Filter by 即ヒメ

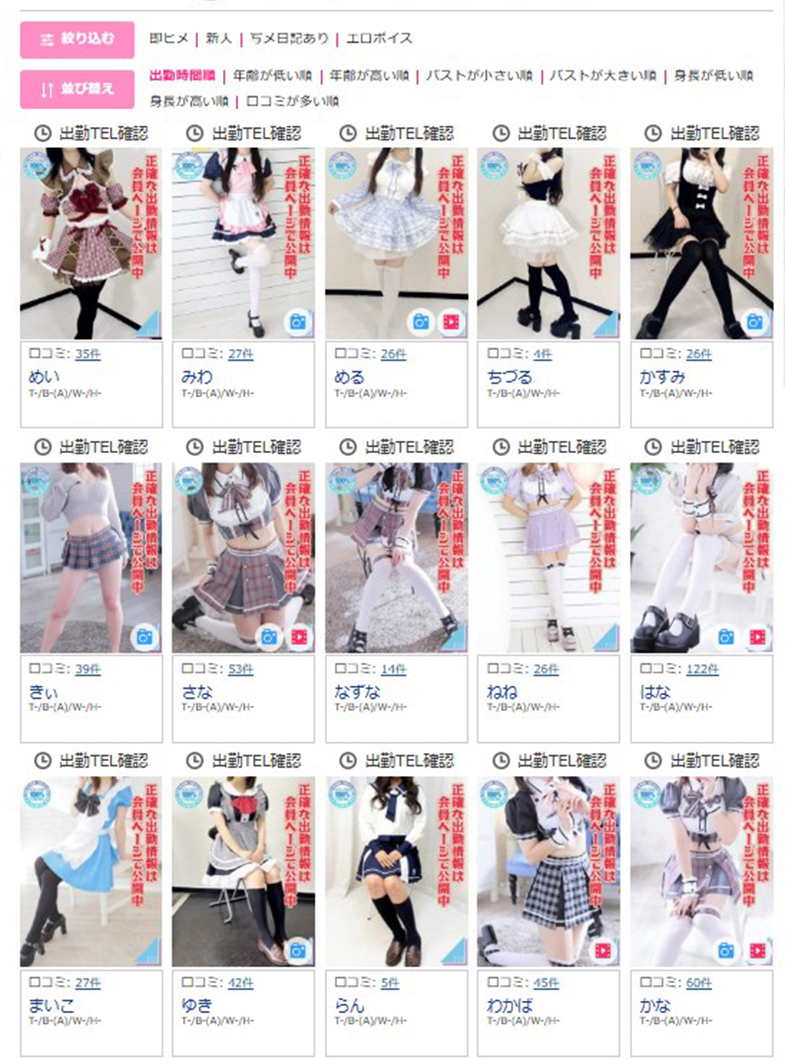coord(170,39)
